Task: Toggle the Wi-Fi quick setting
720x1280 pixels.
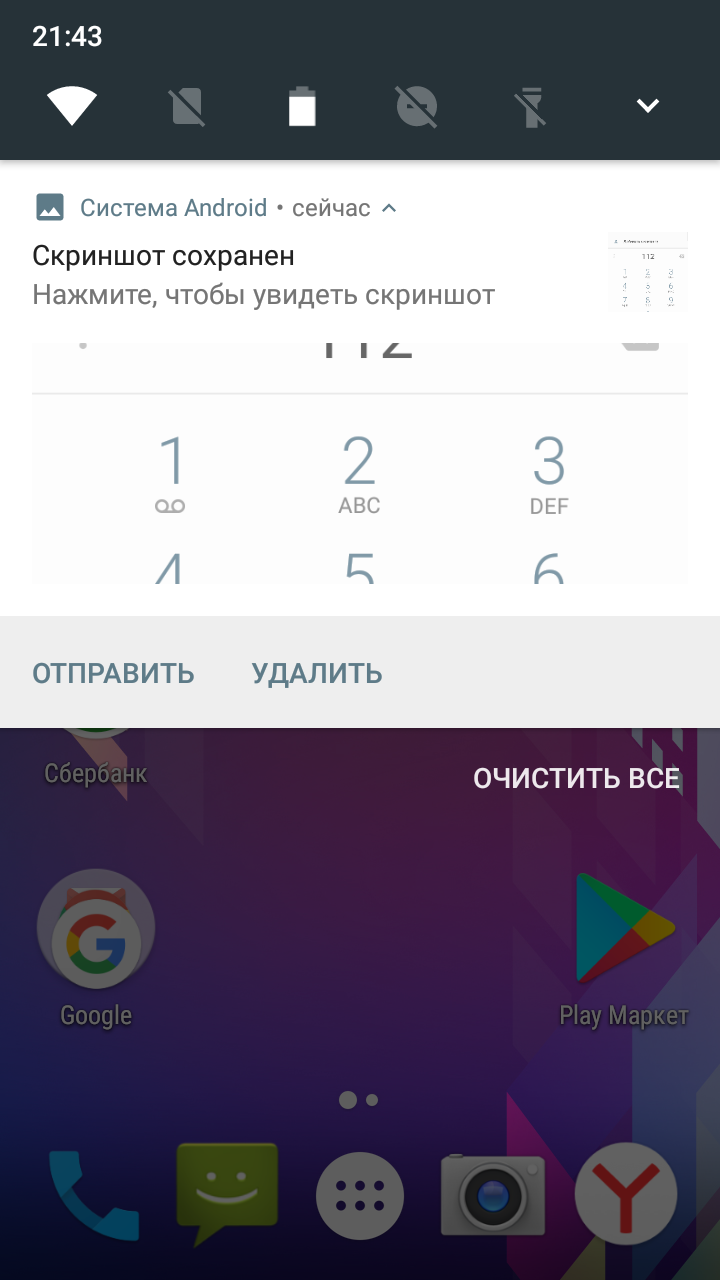Action: coord(72,106)
